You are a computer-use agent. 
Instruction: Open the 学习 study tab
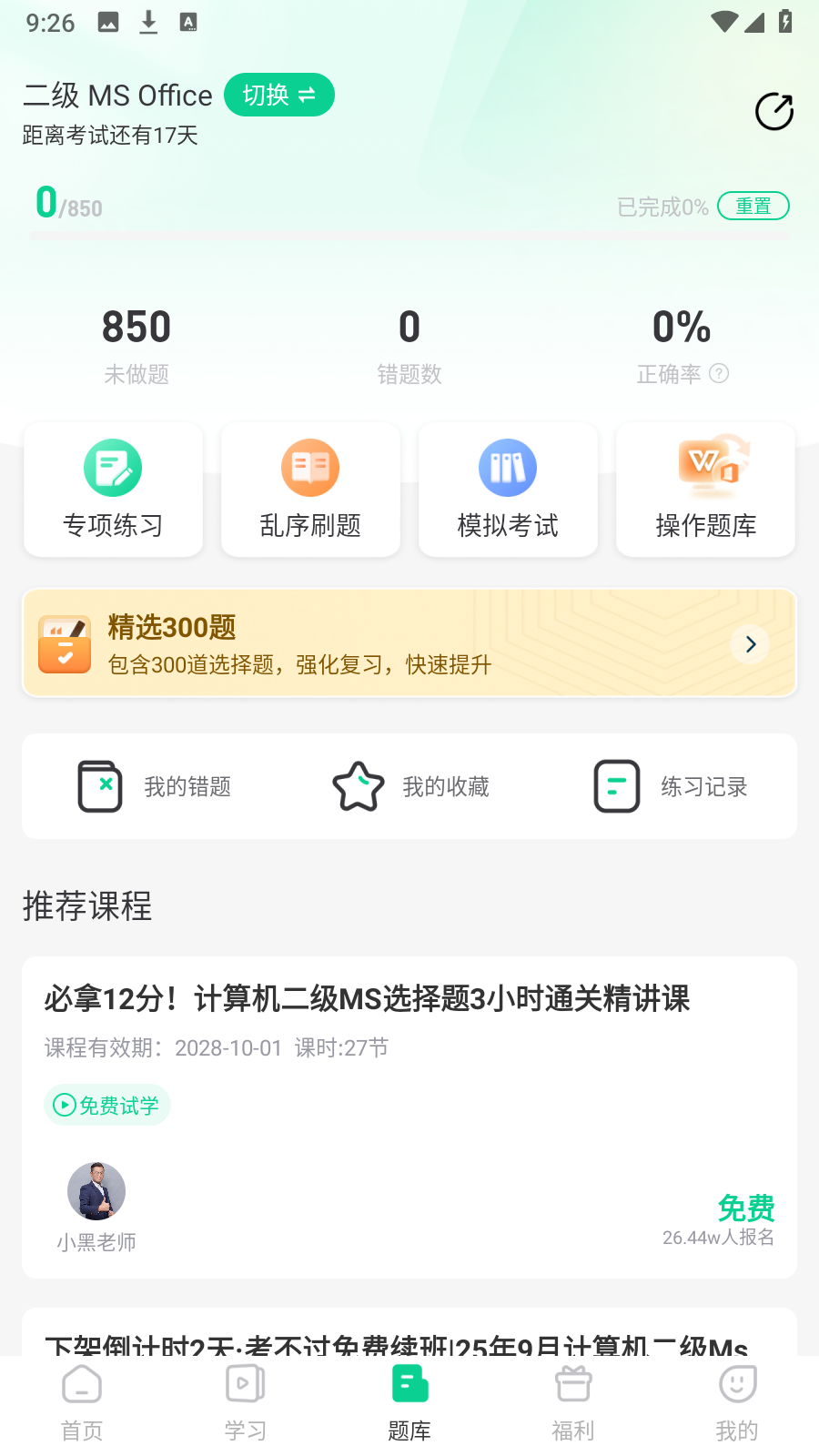coord(245,1401)
